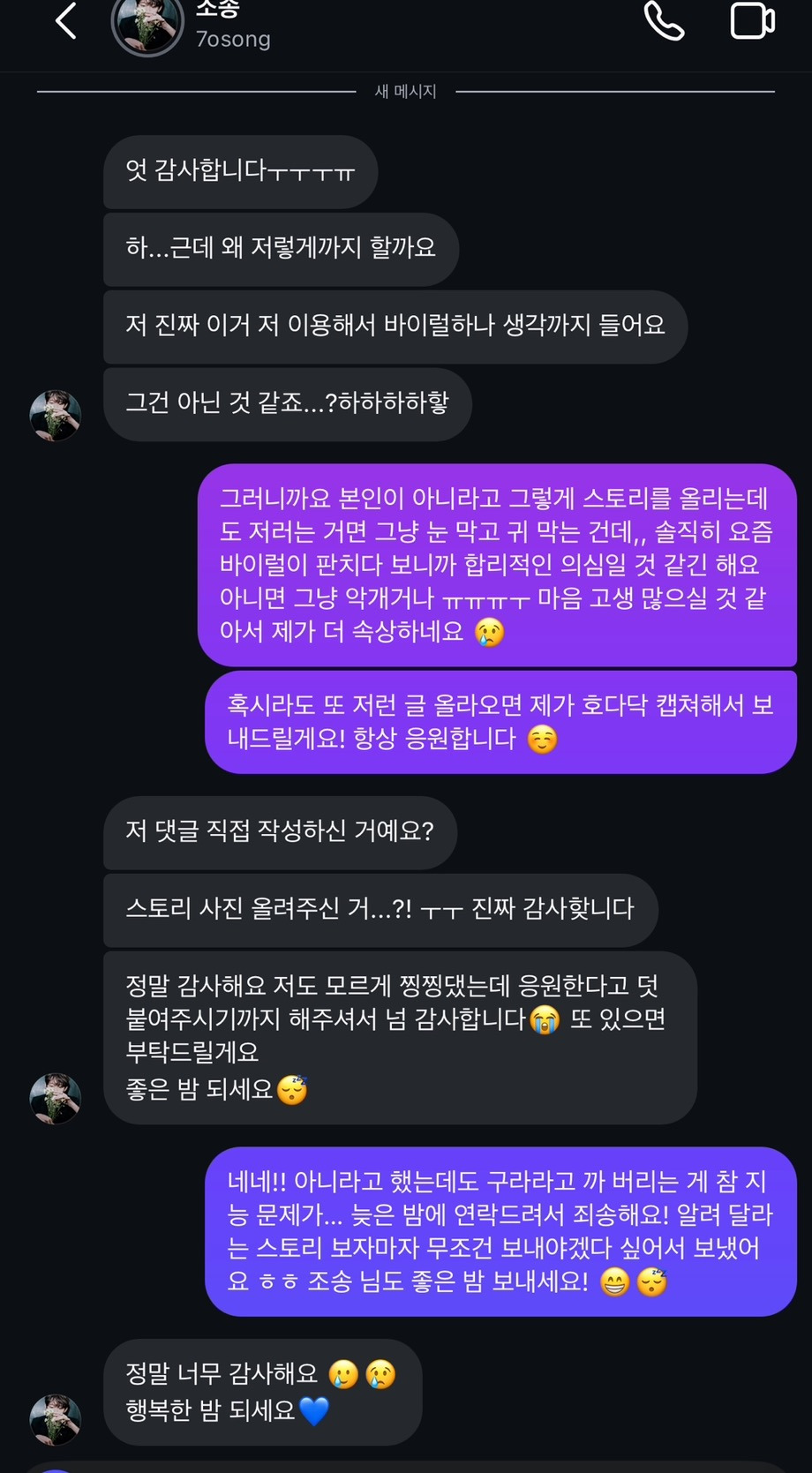The width and height of the screenshot is (812, 1473).
Task: Tap the username 7osong
Action: click(232, 39)
